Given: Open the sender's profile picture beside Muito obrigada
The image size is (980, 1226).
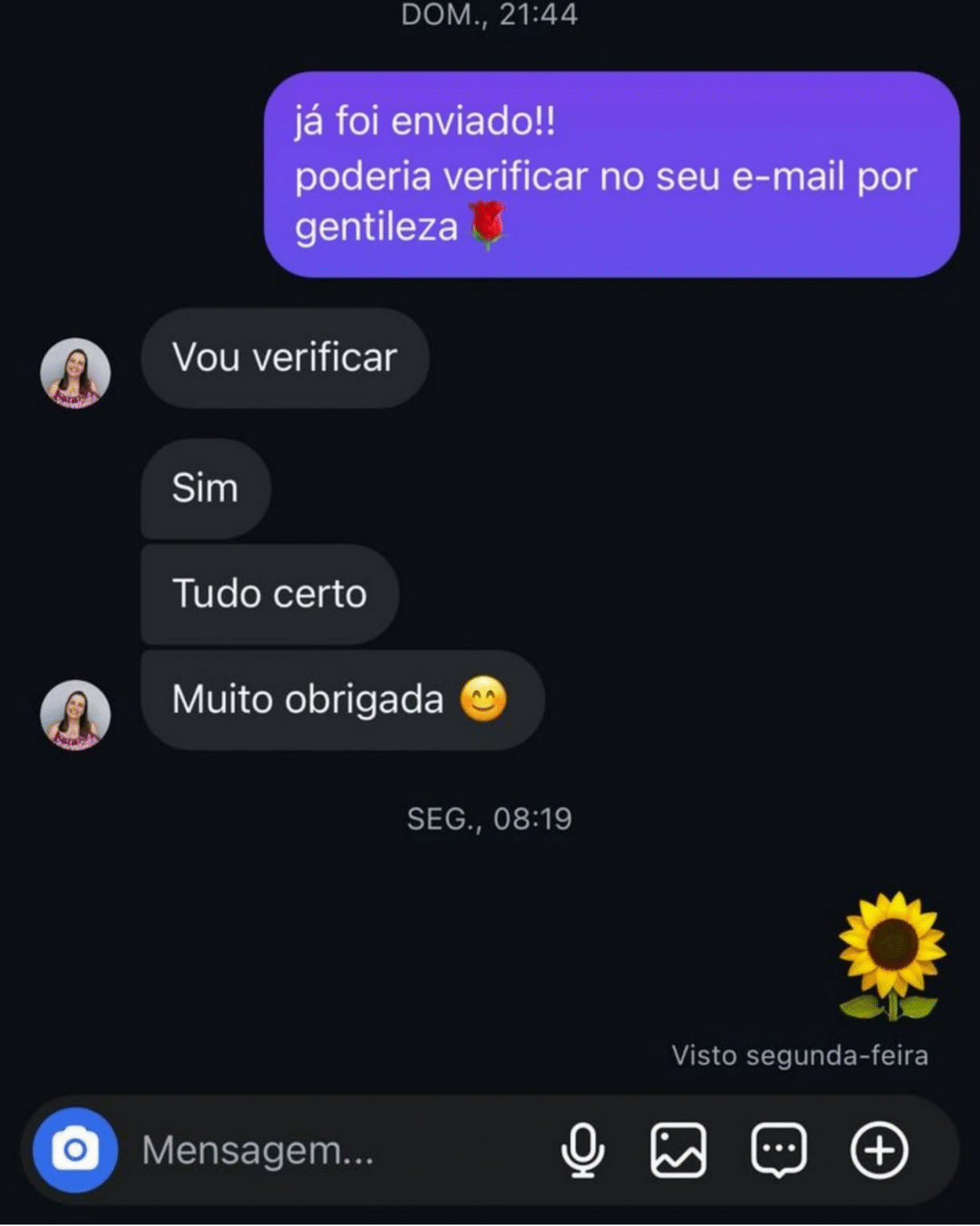Looking at the screenshot, I should (x=76, y=714).
